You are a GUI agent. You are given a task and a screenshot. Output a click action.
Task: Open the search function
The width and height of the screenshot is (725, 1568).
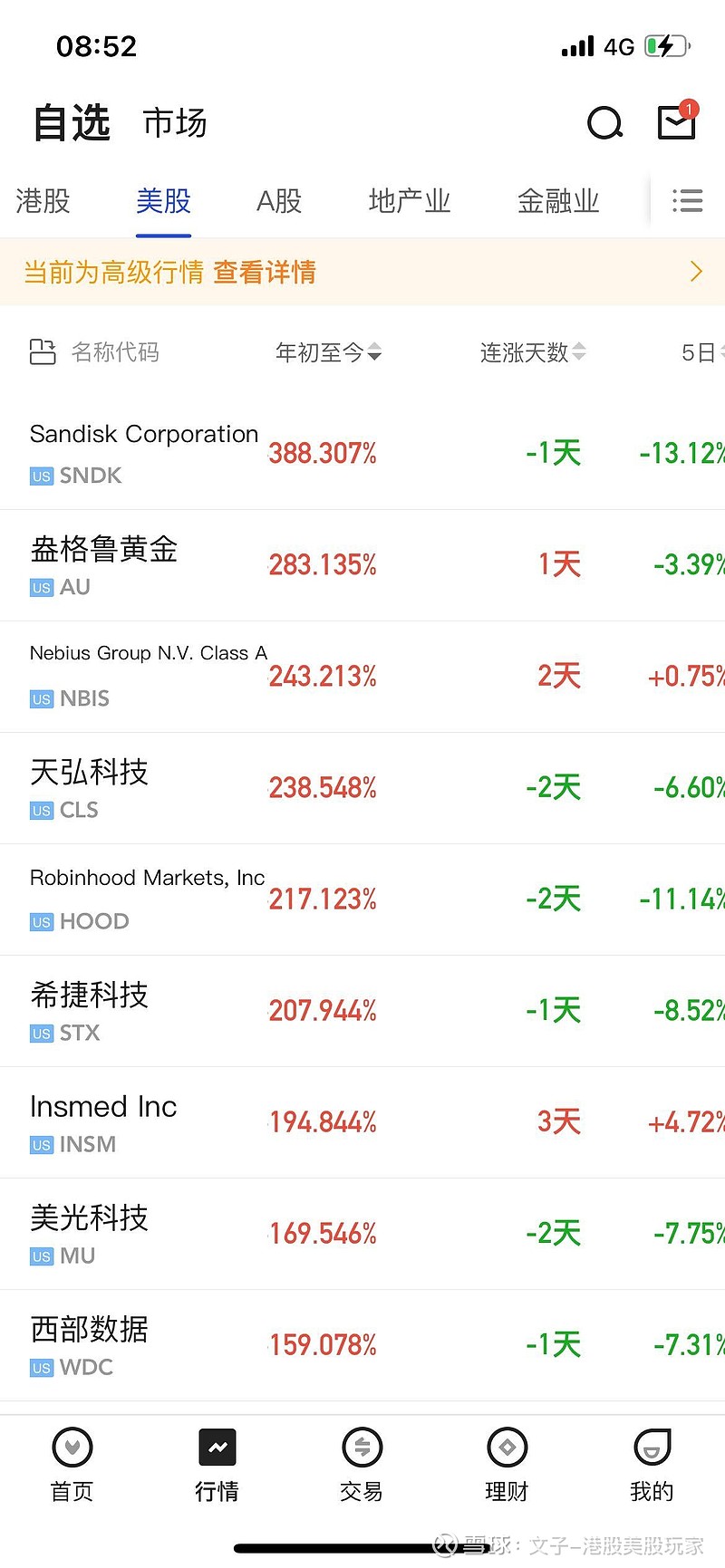pos(604,124)
